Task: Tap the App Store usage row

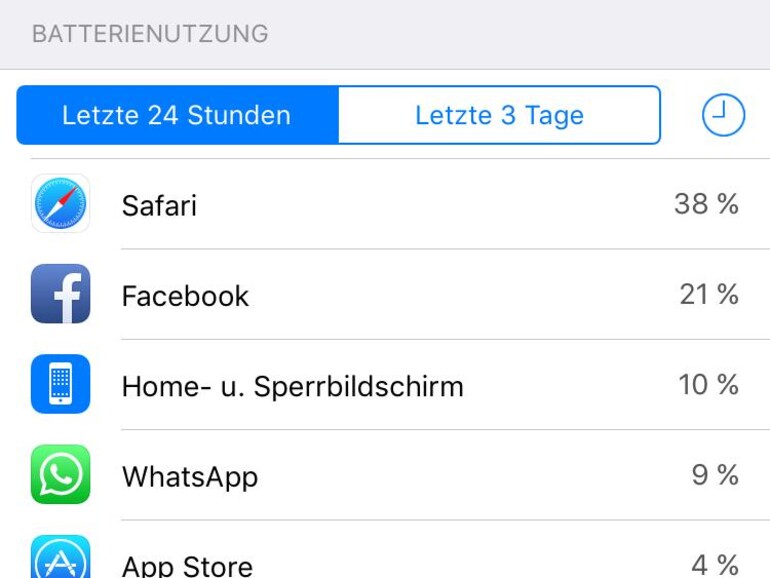Action: [x=385, y=562]
